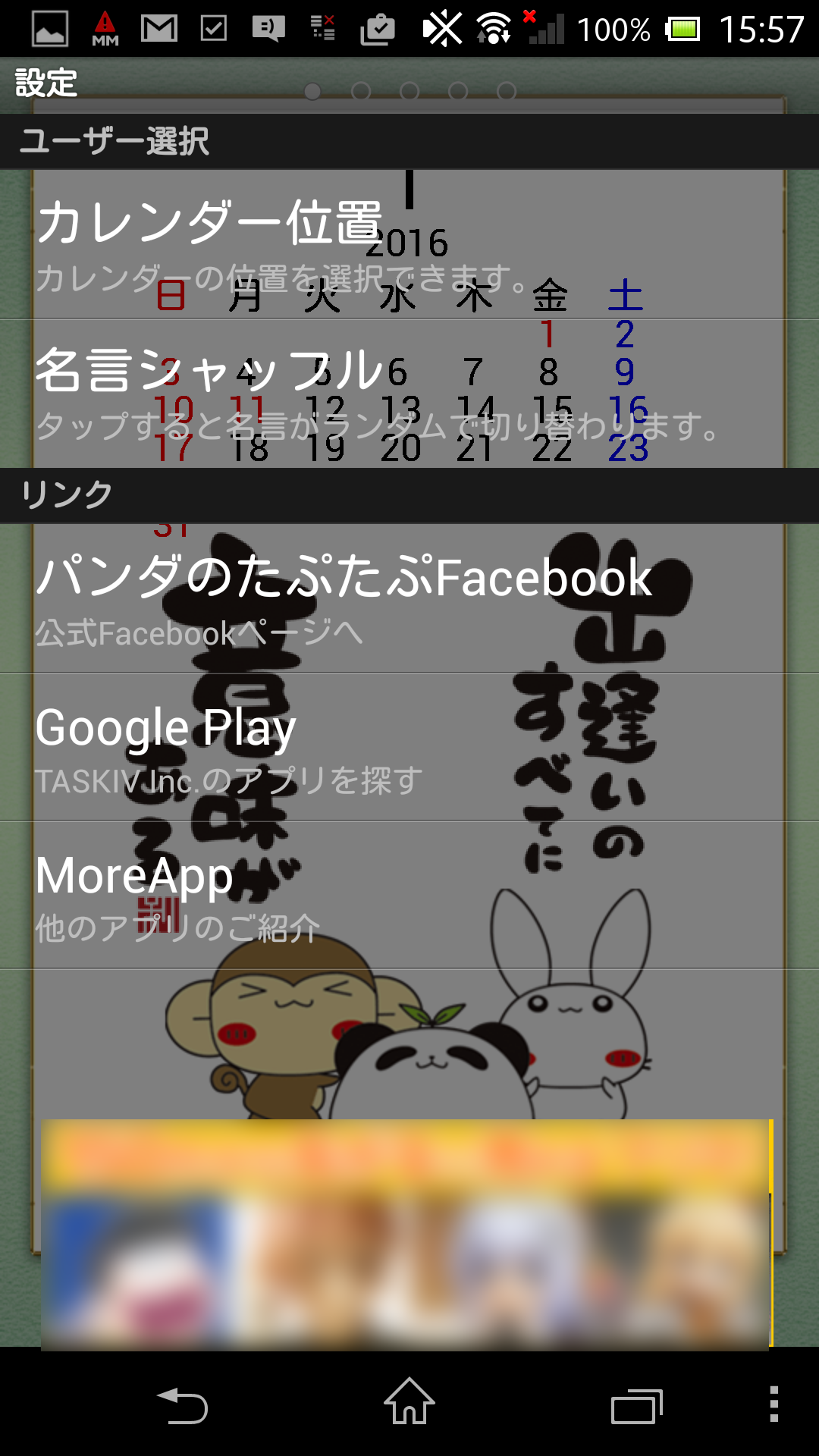The height and width of the screenshot is (1456, 819).
Task: Open the カレンダー位置 setting
Action: [x=409, y=244]
